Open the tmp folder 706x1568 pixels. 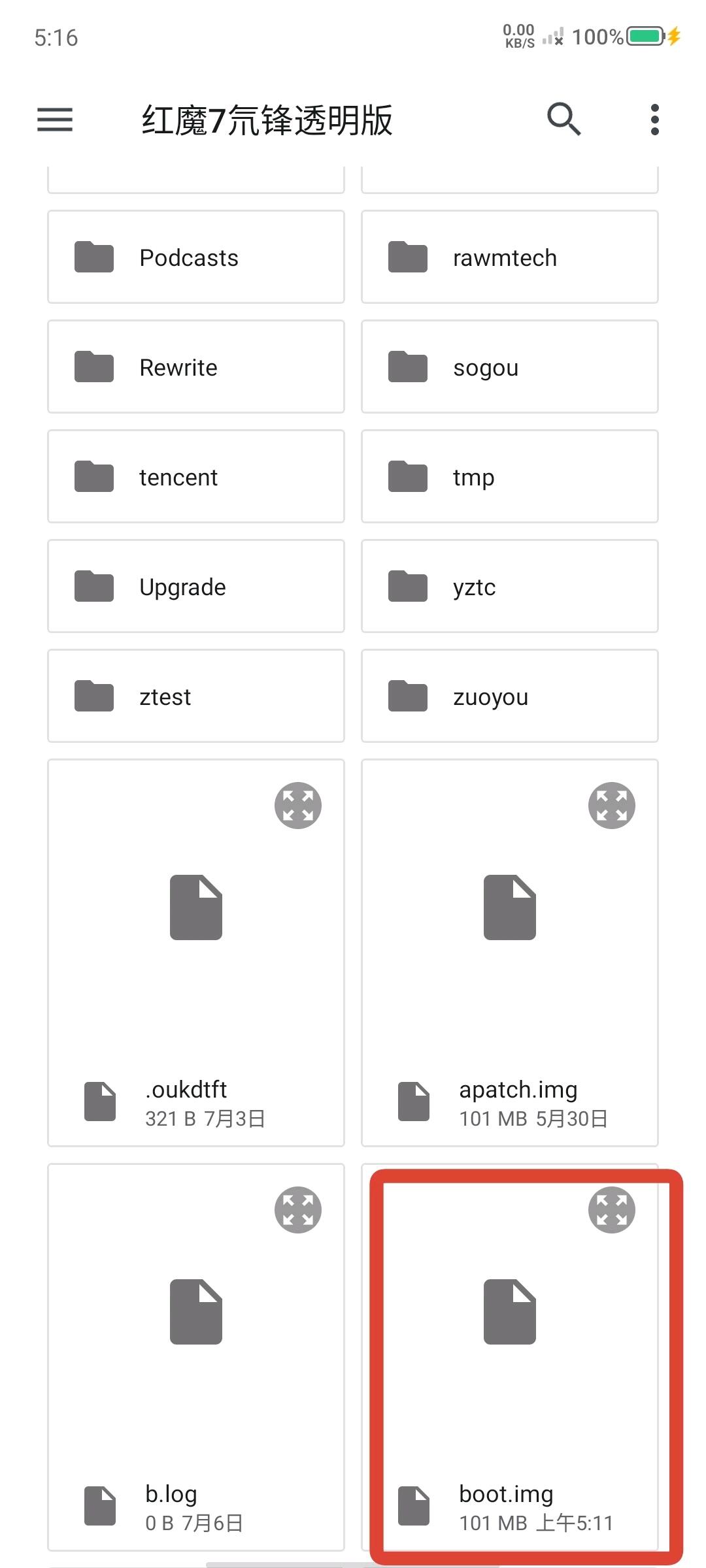coord(509,477)
